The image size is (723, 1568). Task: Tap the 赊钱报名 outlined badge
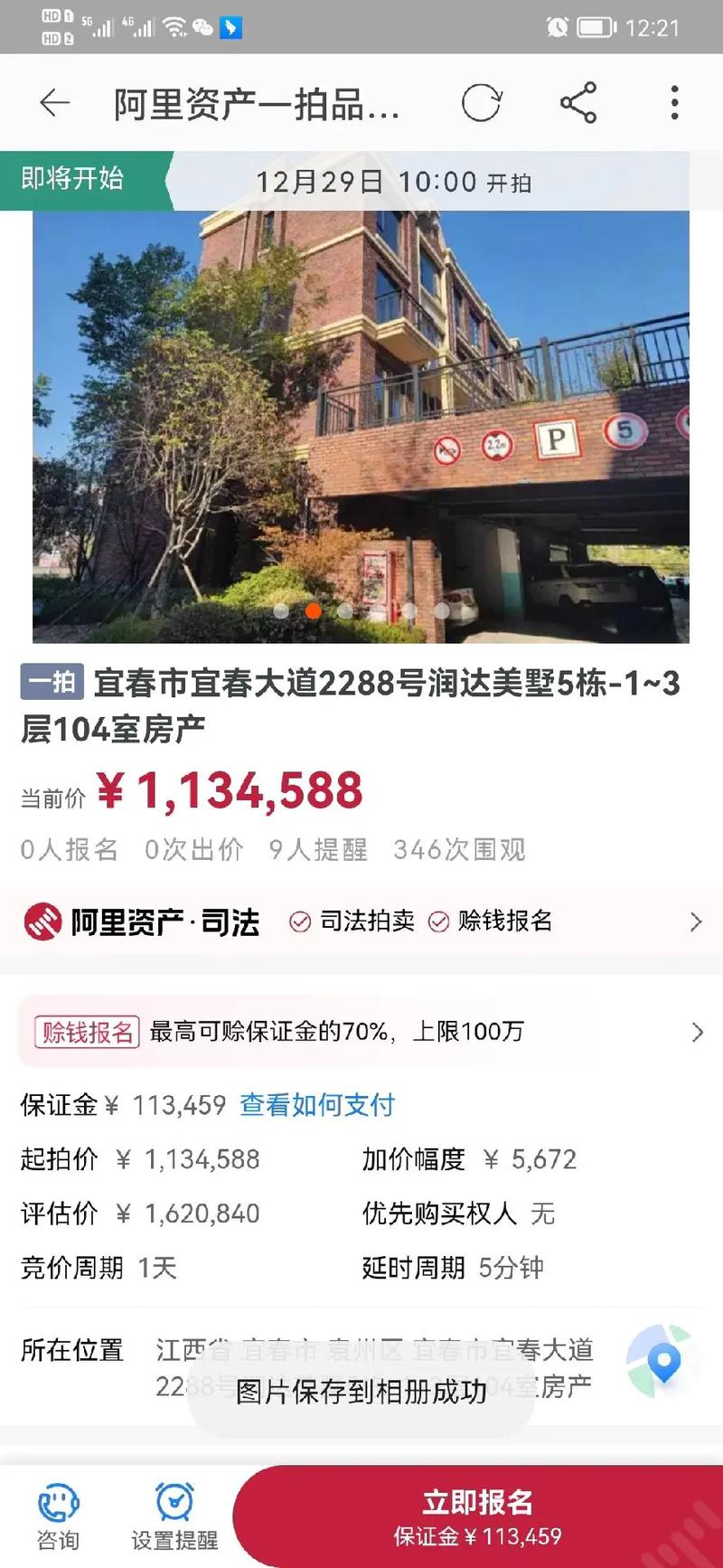(x=87, y=1030)
